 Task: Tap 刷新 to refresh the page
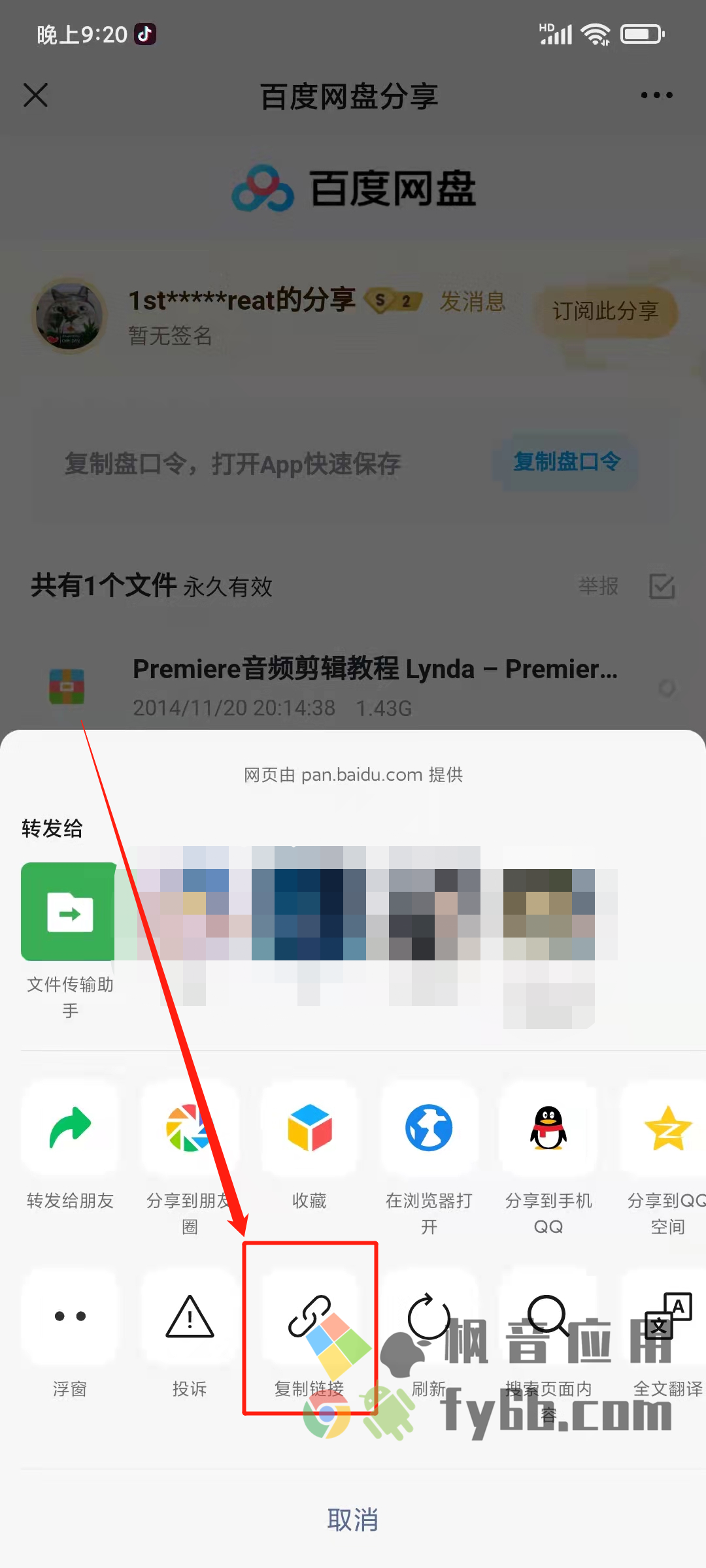tap(429, 1316)
